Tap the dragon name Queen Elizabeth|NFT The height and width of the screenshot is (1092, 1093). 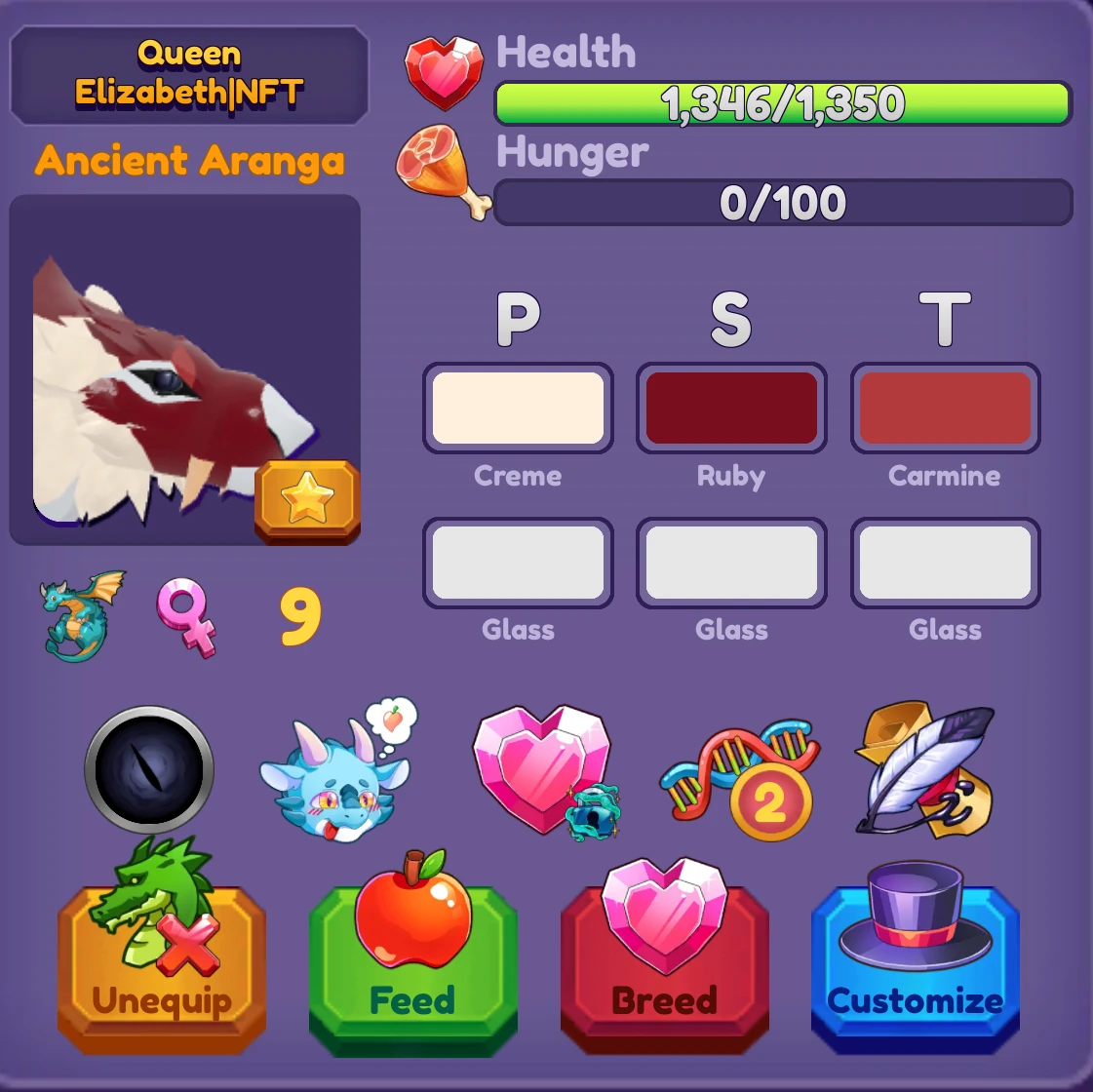(189, 74)
